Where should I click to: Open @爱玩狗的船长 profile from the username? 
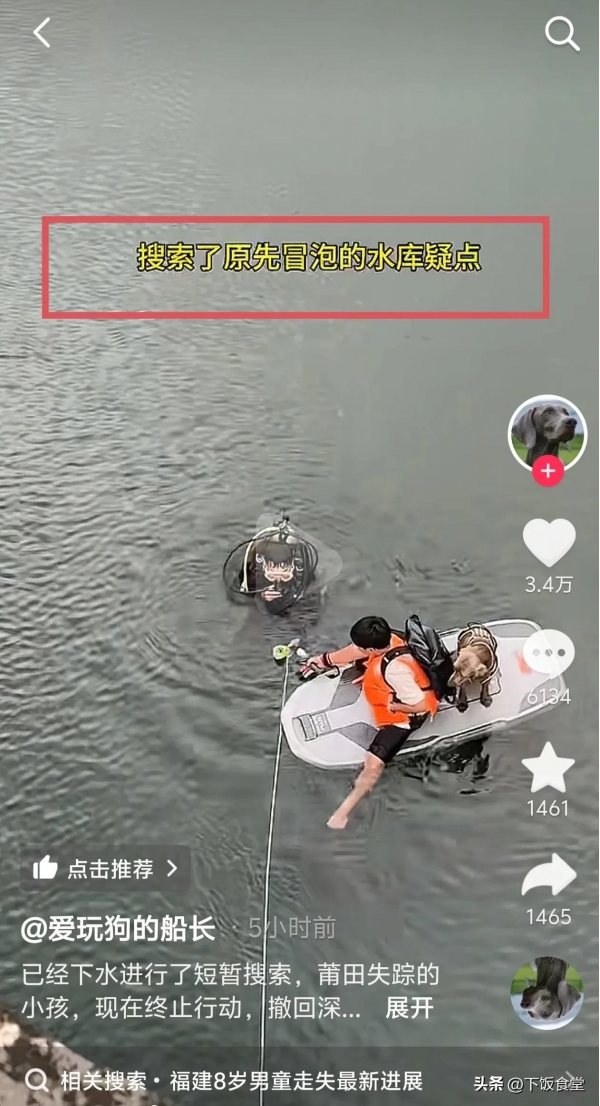[x=118, y=928]
